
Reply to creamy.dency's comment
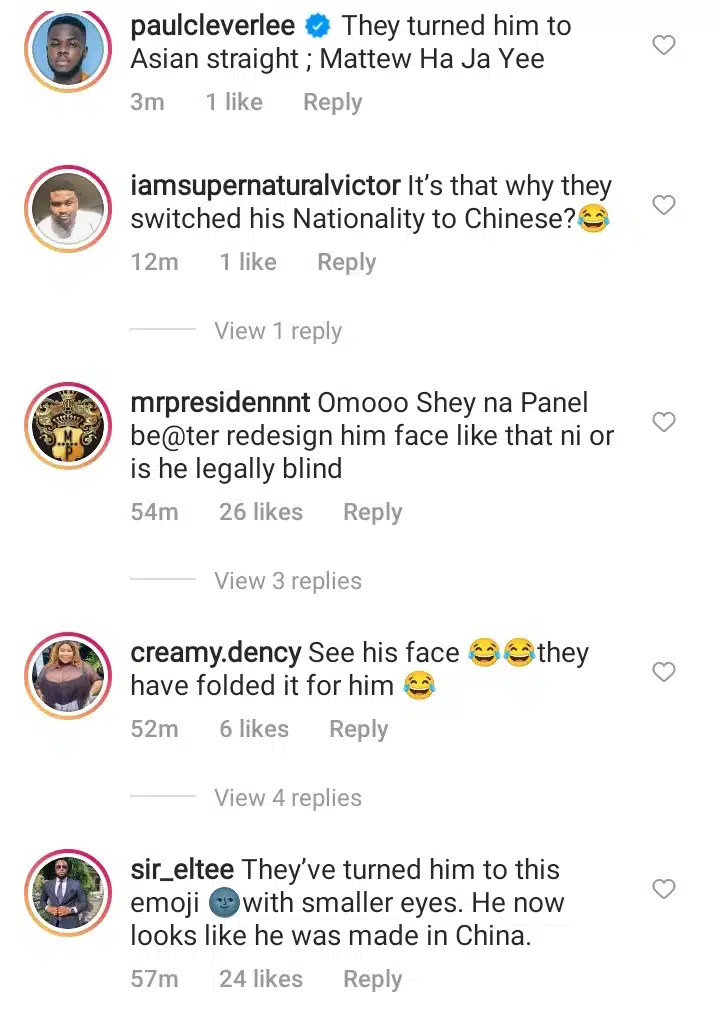coord(358,729)
